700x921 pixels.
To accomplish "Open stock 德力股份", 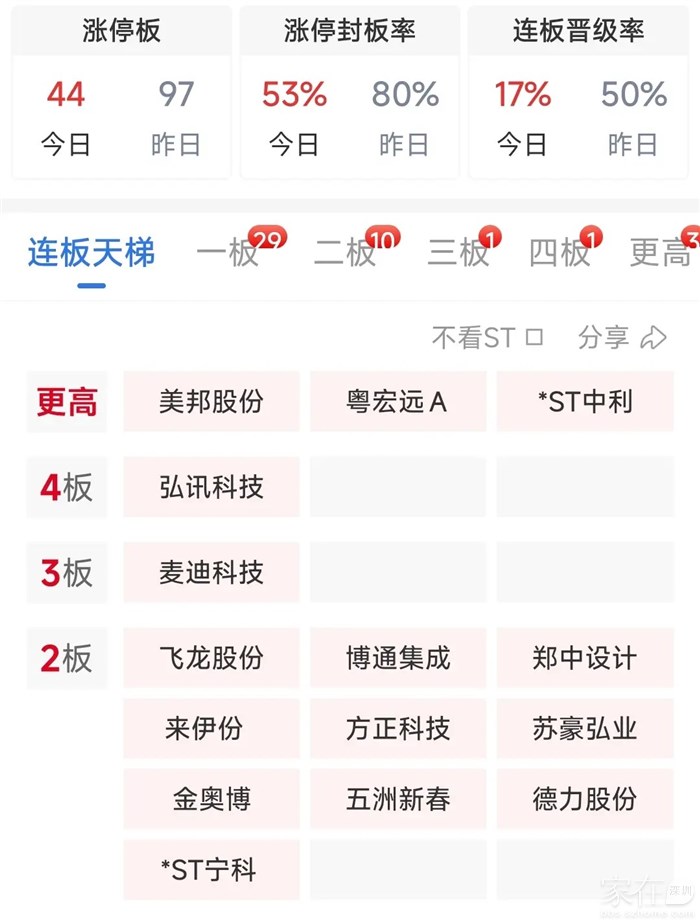I will coord(584,799).
